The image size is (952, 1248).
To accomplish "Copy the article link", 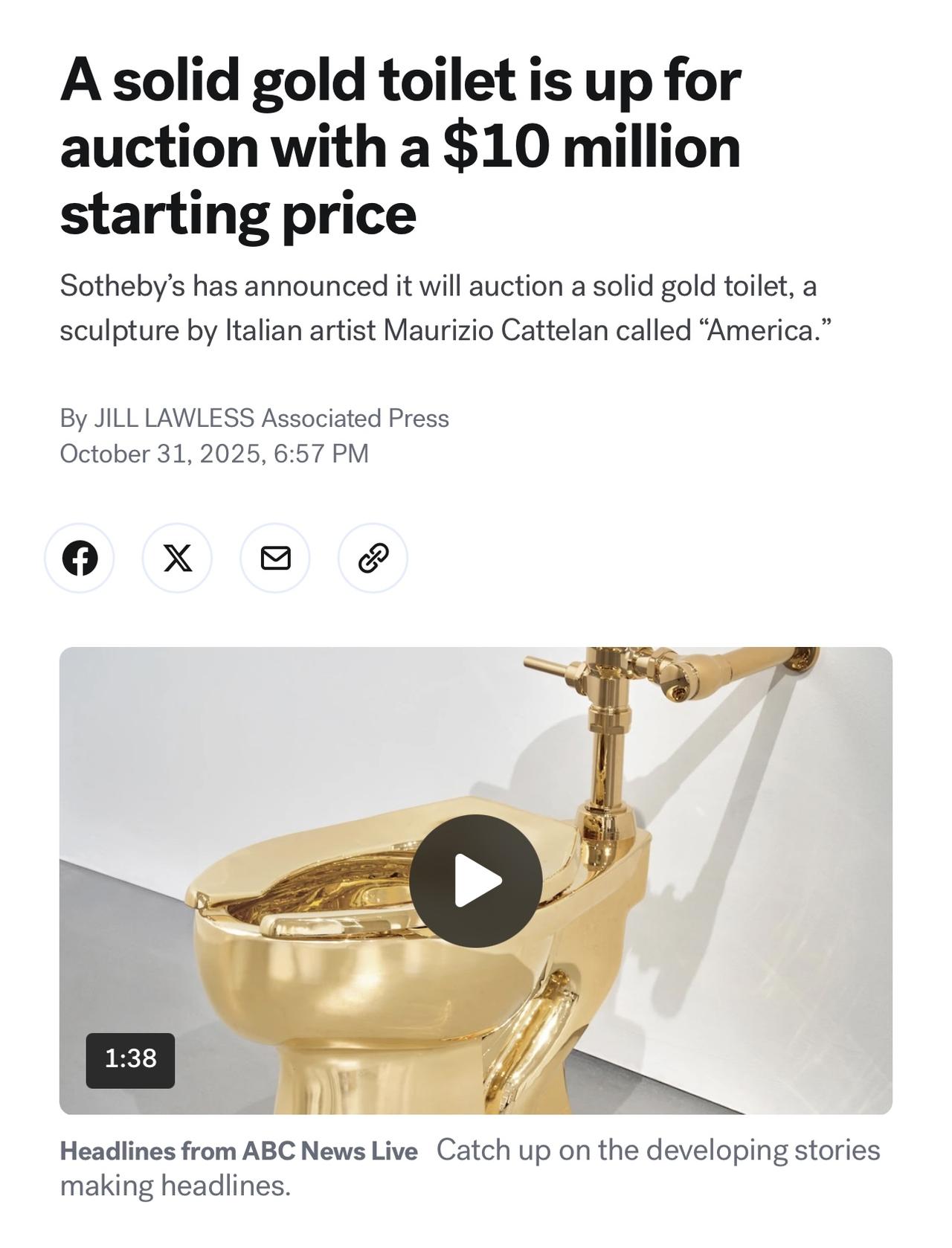I will coord(373,558).
